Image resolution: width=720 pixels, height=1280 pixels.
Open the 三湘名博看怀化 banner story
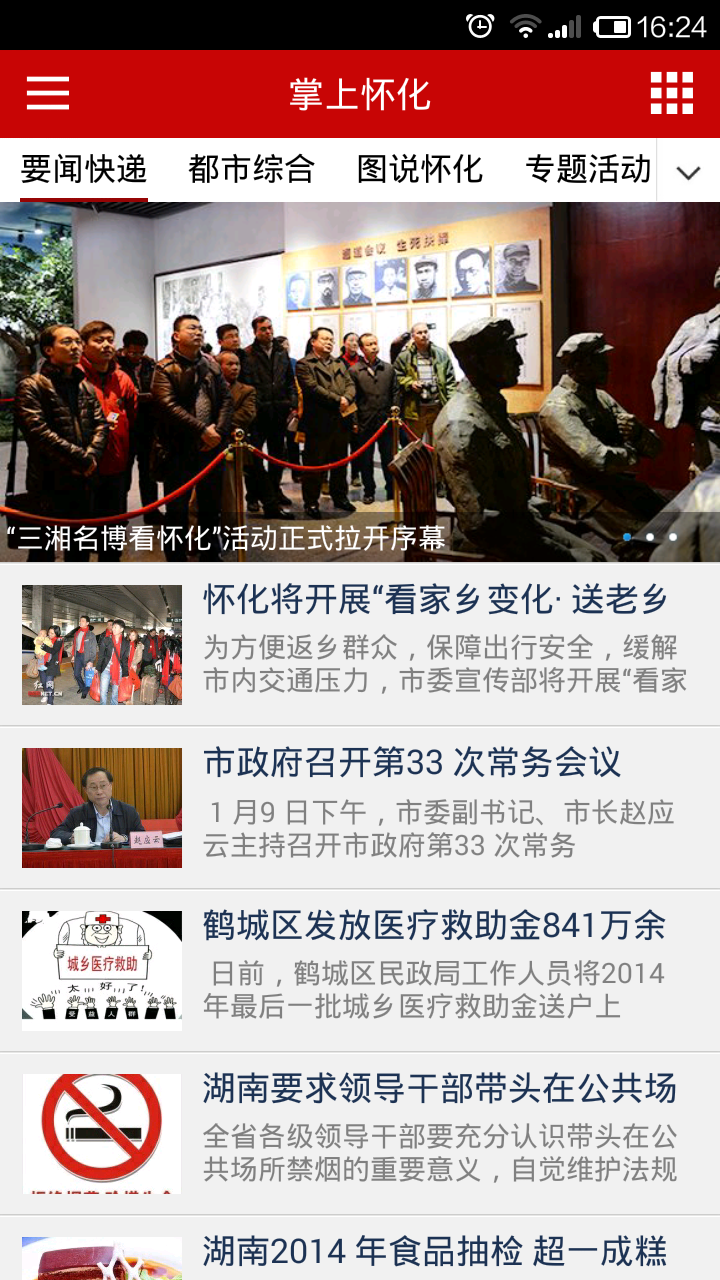(x=360, y=380)
